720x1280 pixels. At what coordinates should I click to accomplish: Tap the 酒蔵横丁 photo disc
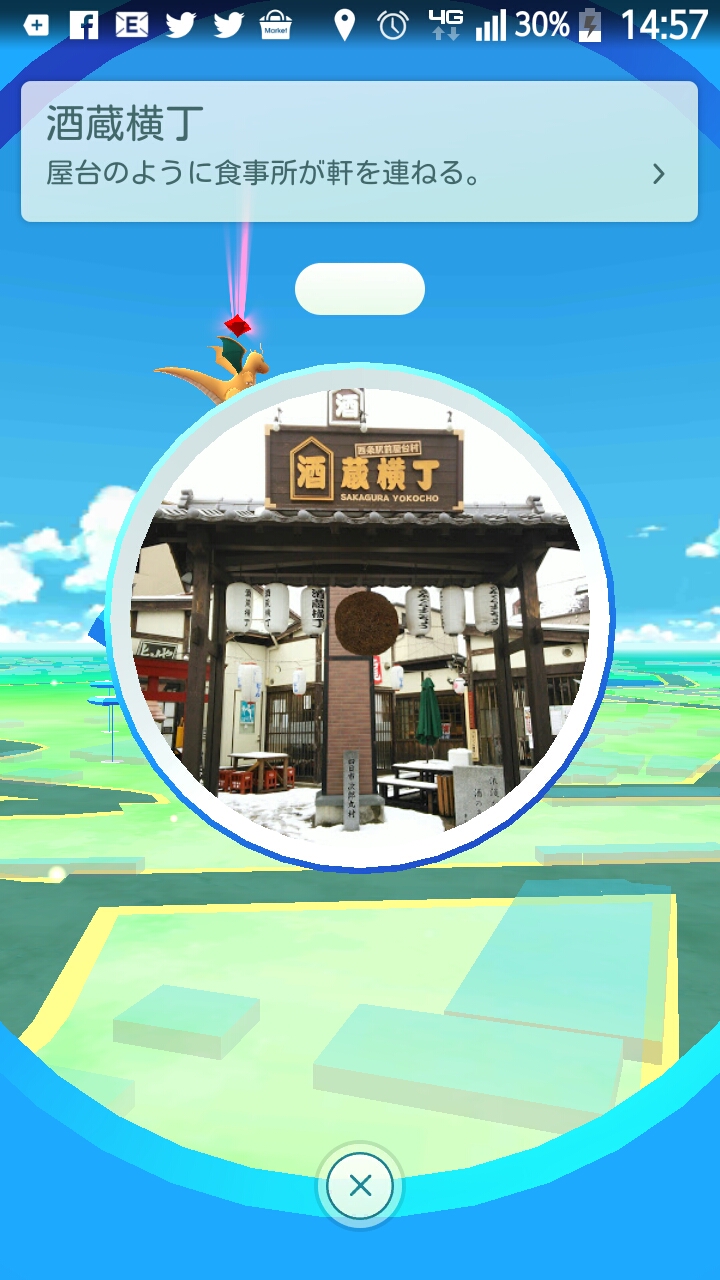pos(360,620)
